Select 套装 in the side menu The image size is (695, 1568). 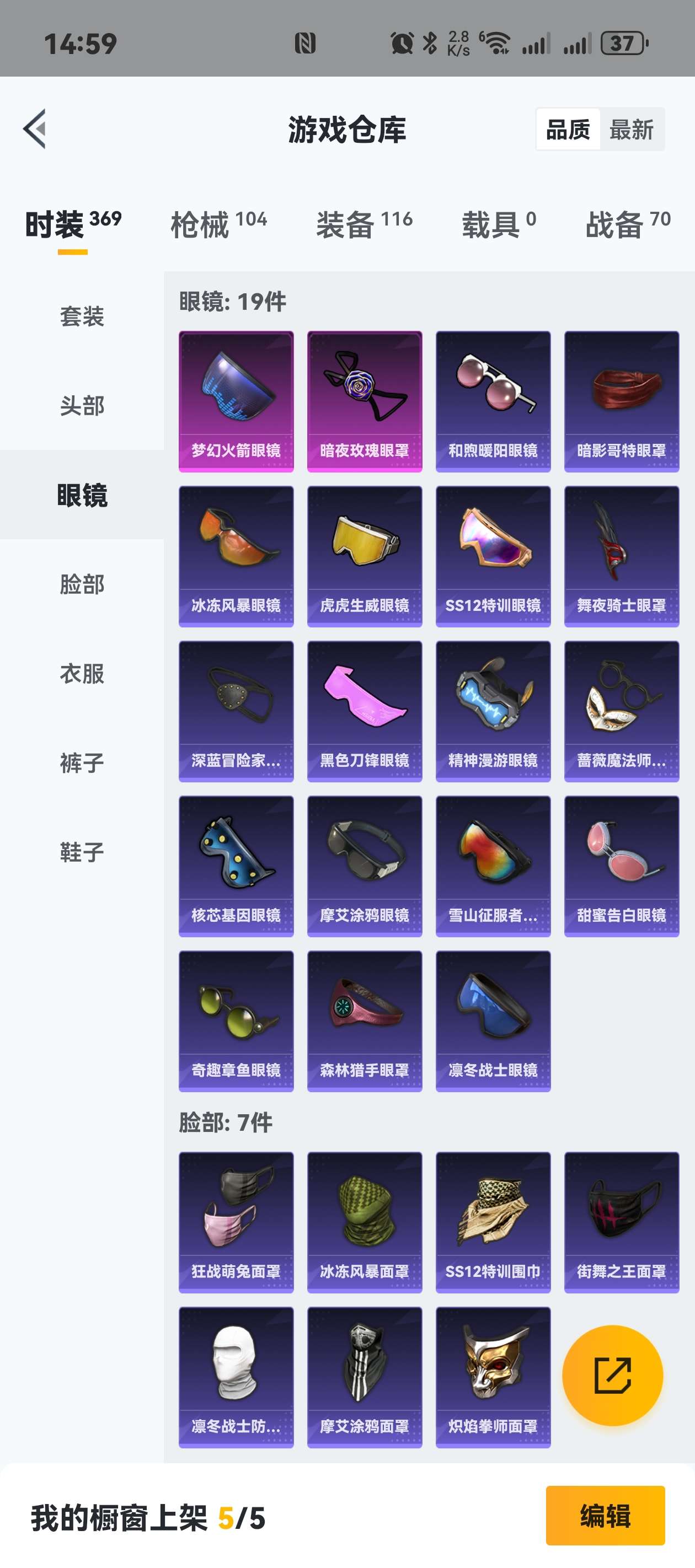click(x=82, y=316)
